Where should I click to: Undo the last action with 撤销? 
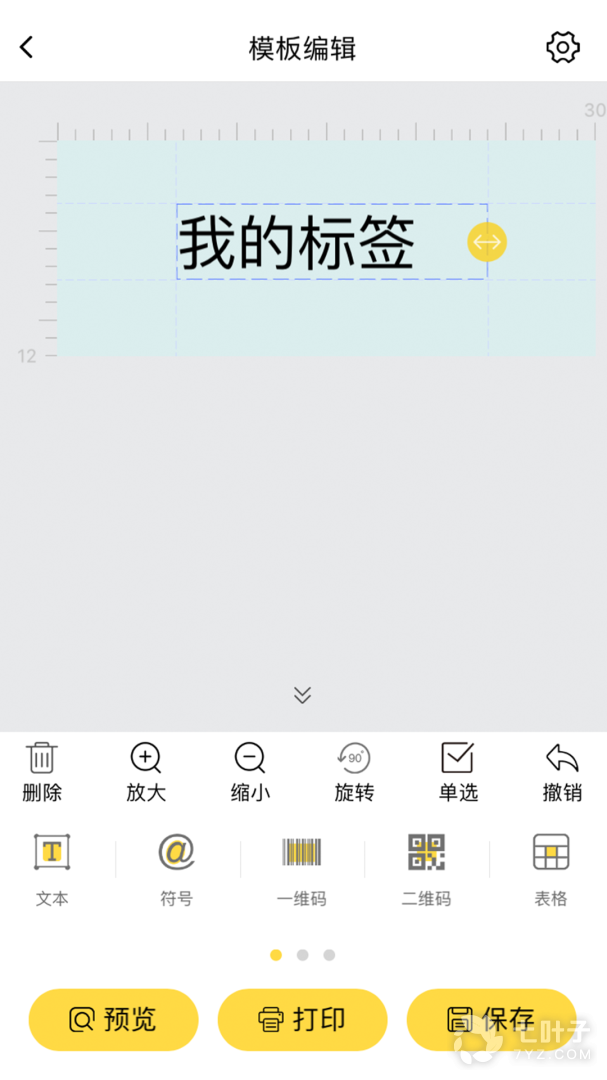tap(562, 771)
